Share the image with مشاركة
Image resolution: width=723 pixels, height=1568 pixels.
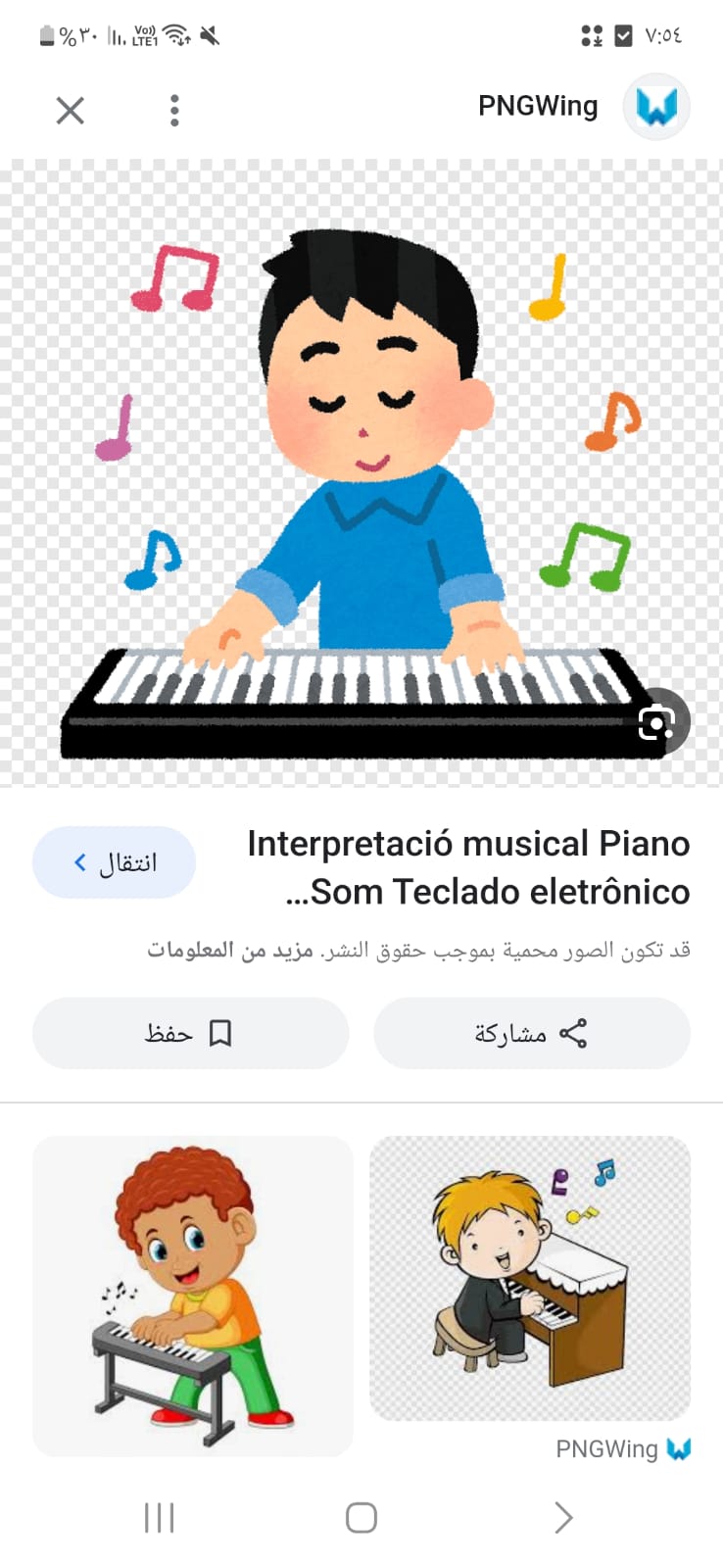(x=532, y=1033)
